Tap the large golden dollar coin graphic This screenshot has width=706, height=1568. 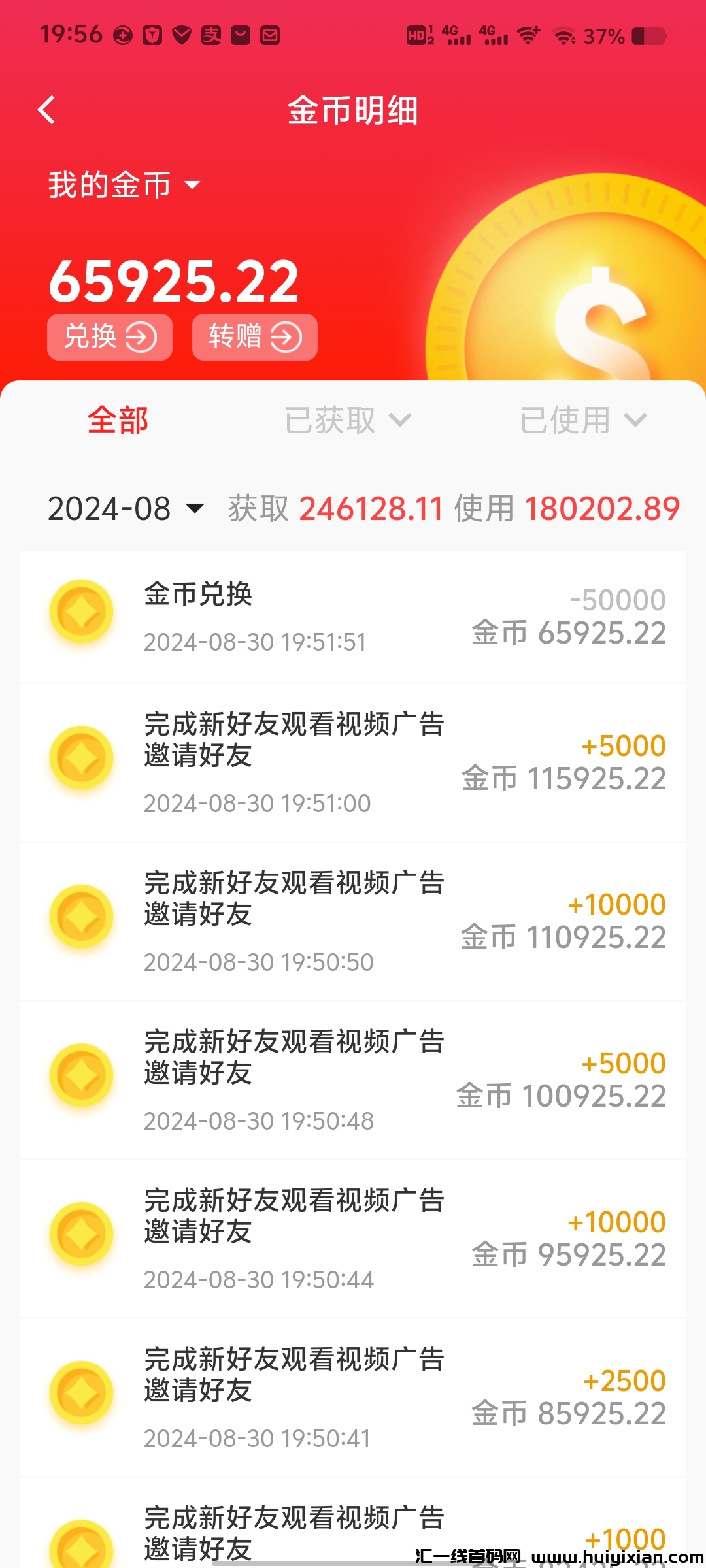click(x=588, y=294)
